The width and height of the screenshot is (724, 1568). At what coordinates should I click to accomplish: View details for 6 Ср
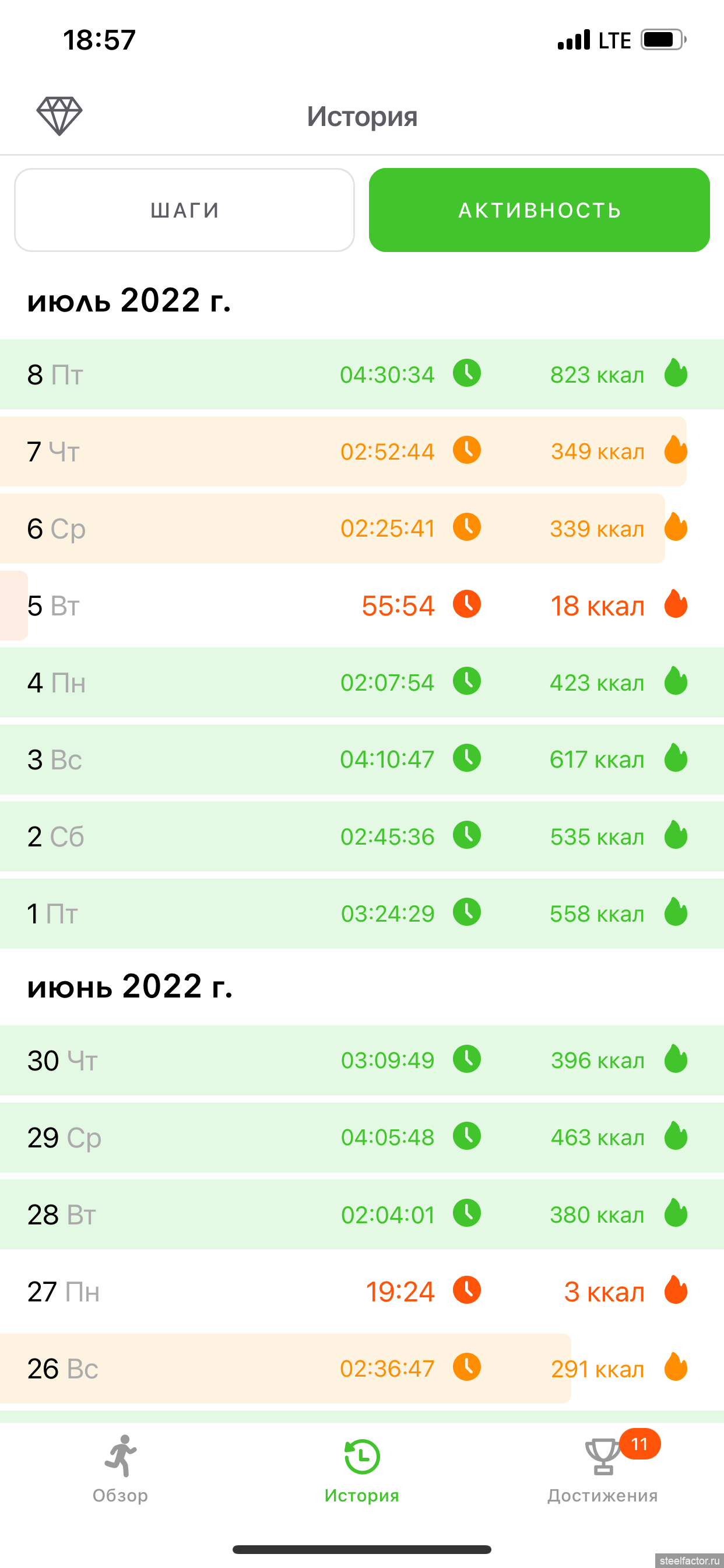click(362, 528)
